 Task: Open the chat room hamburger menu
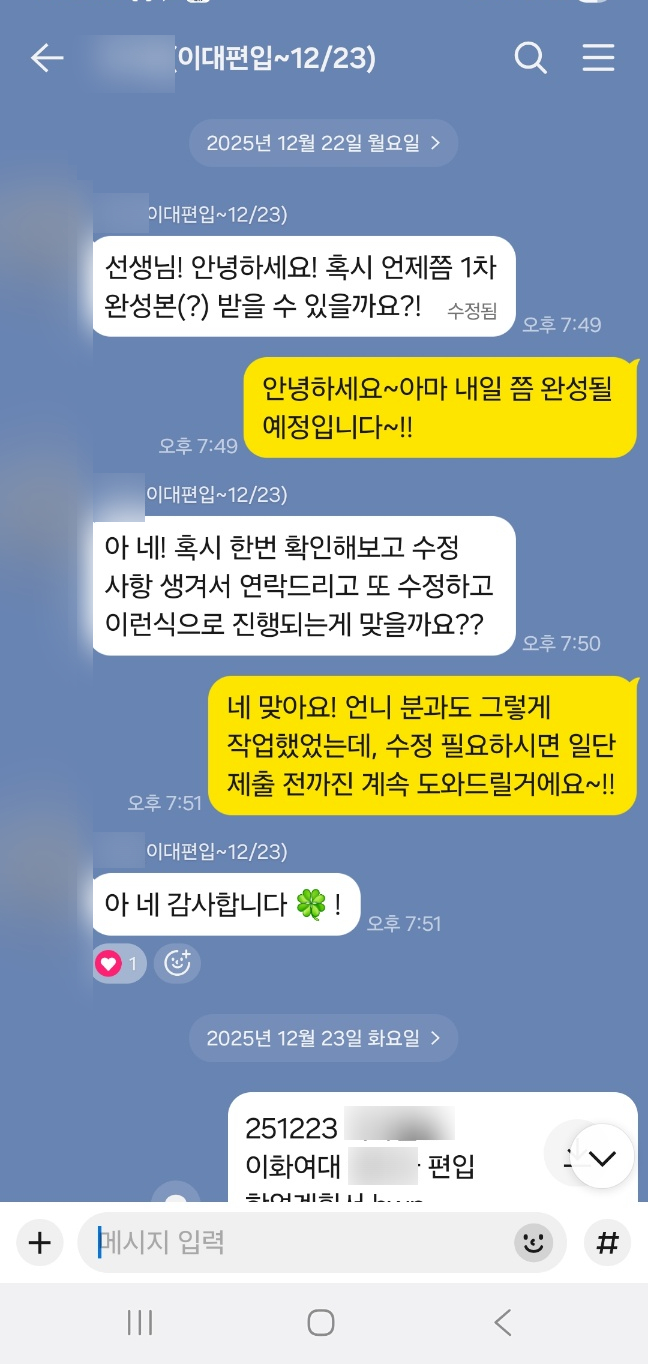point(598,59)
